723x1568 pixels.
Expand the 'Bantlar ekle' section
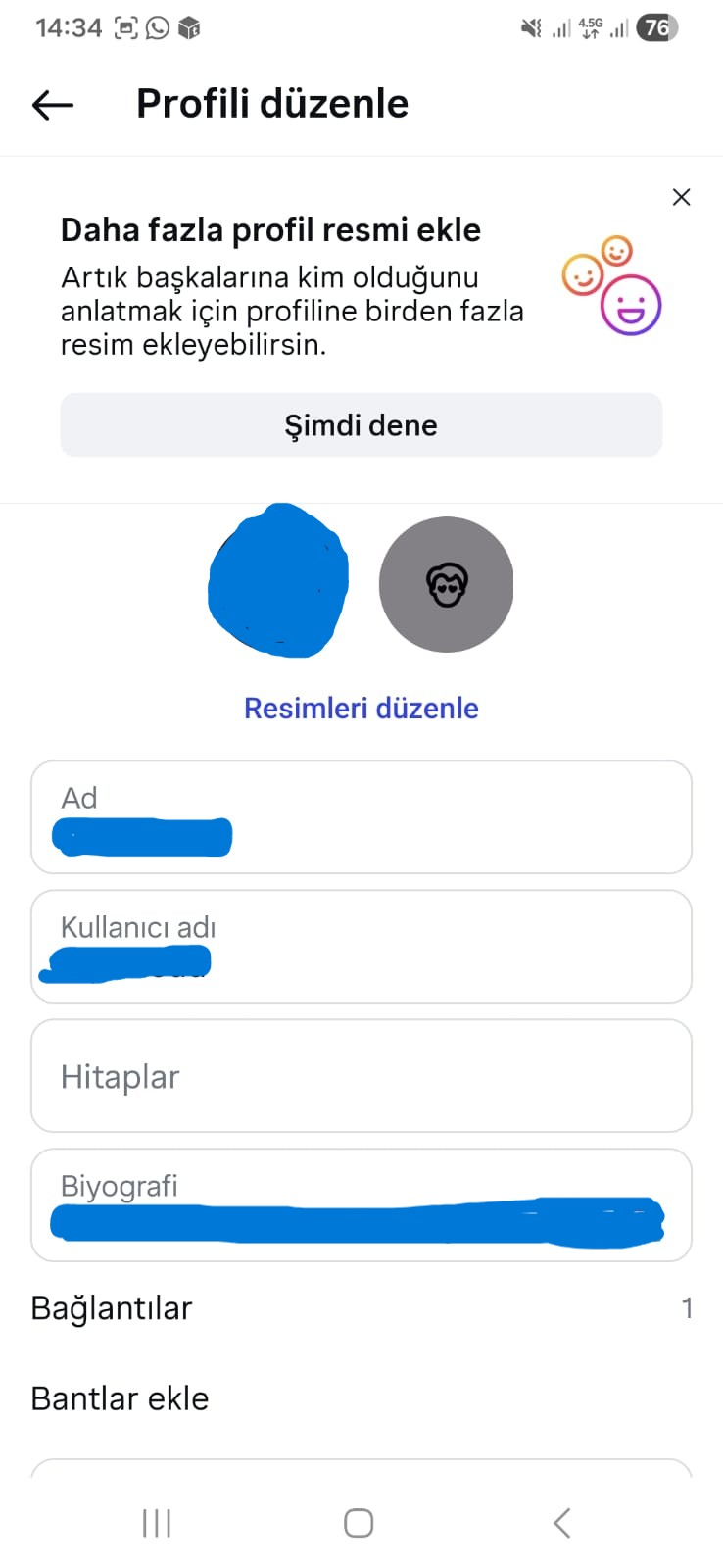(361, 1398)
